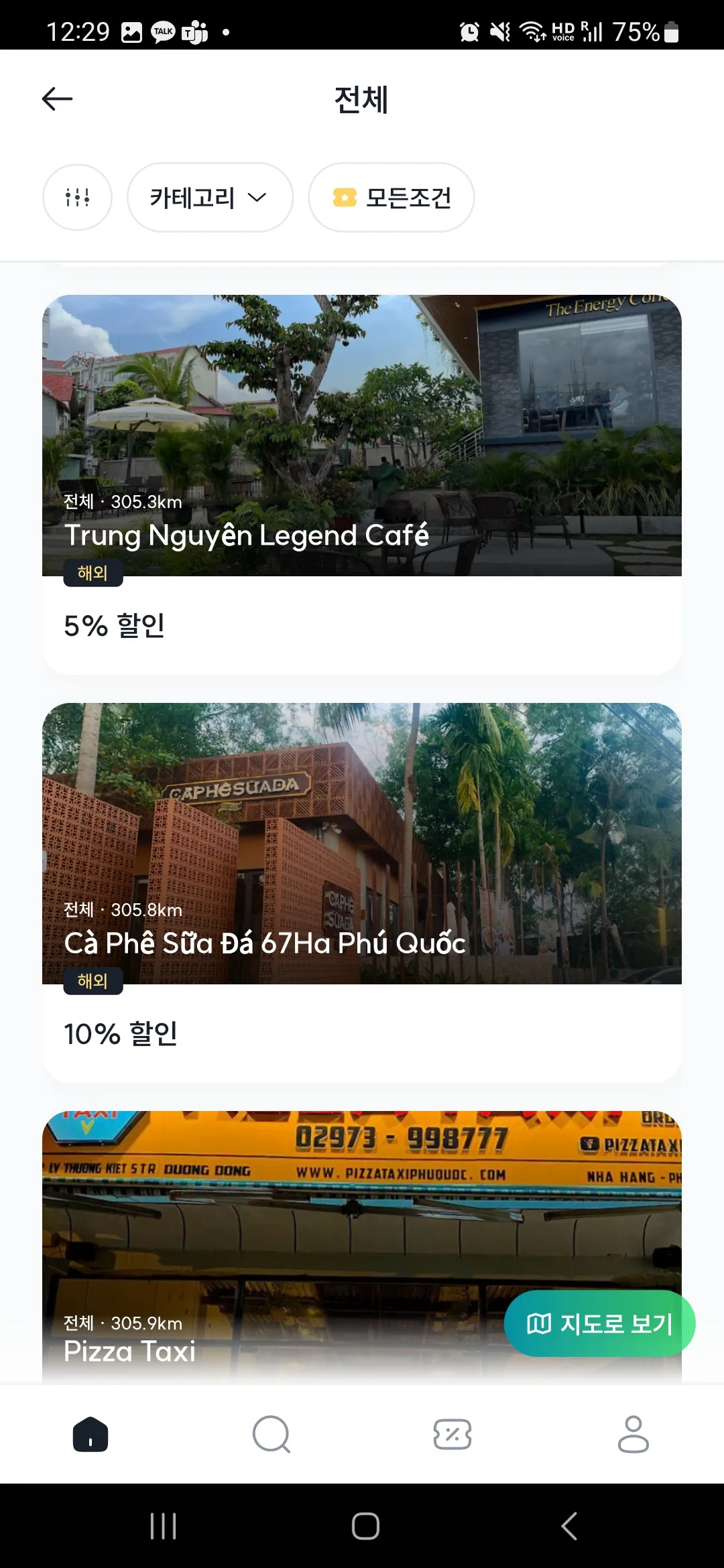
Task: Open Trung Nguyên Legend Café card
Action: [x=362, y=482]
